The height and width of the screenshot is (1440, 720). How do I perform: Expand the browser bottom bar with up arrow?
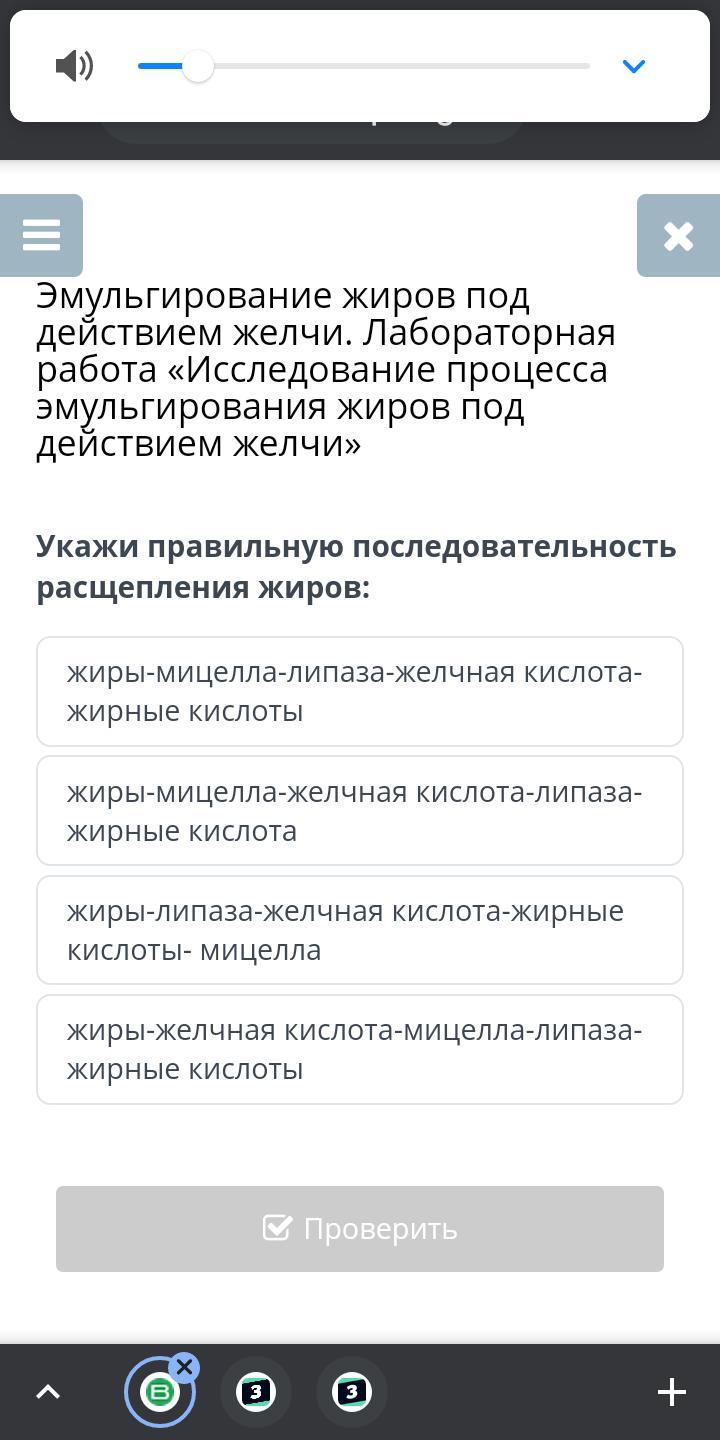pyautogui.click(x=48, y=1392)
